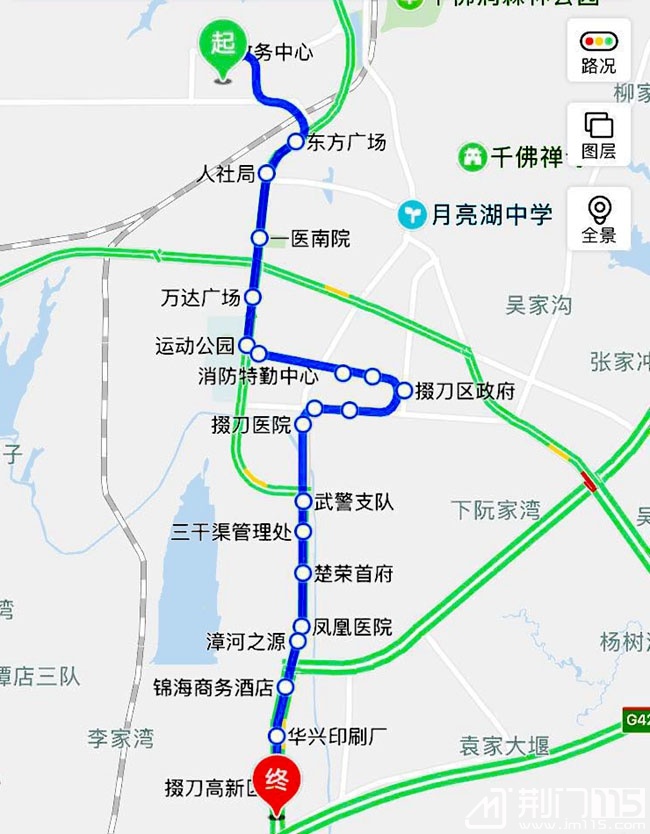Select the 东方广场 bus stop
The image size is (650, 834).
(297, 142)
